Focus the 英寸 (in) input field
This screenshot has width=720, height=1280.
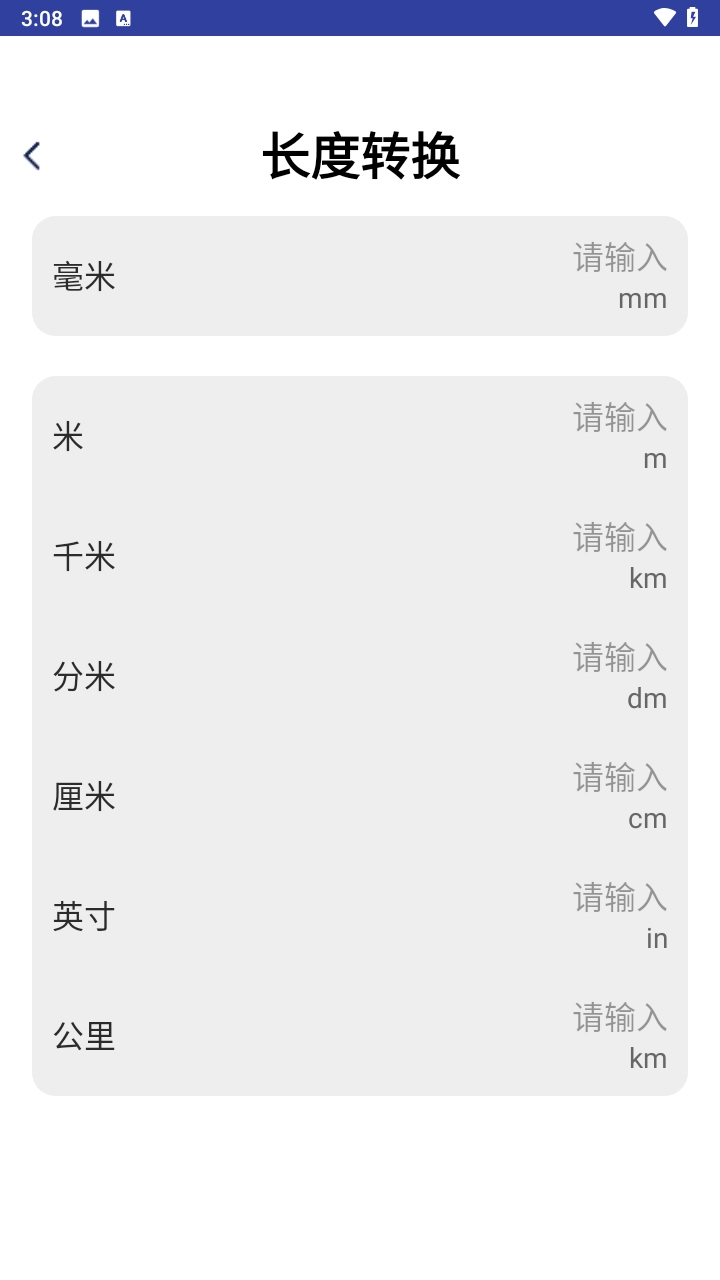point(619,899)
